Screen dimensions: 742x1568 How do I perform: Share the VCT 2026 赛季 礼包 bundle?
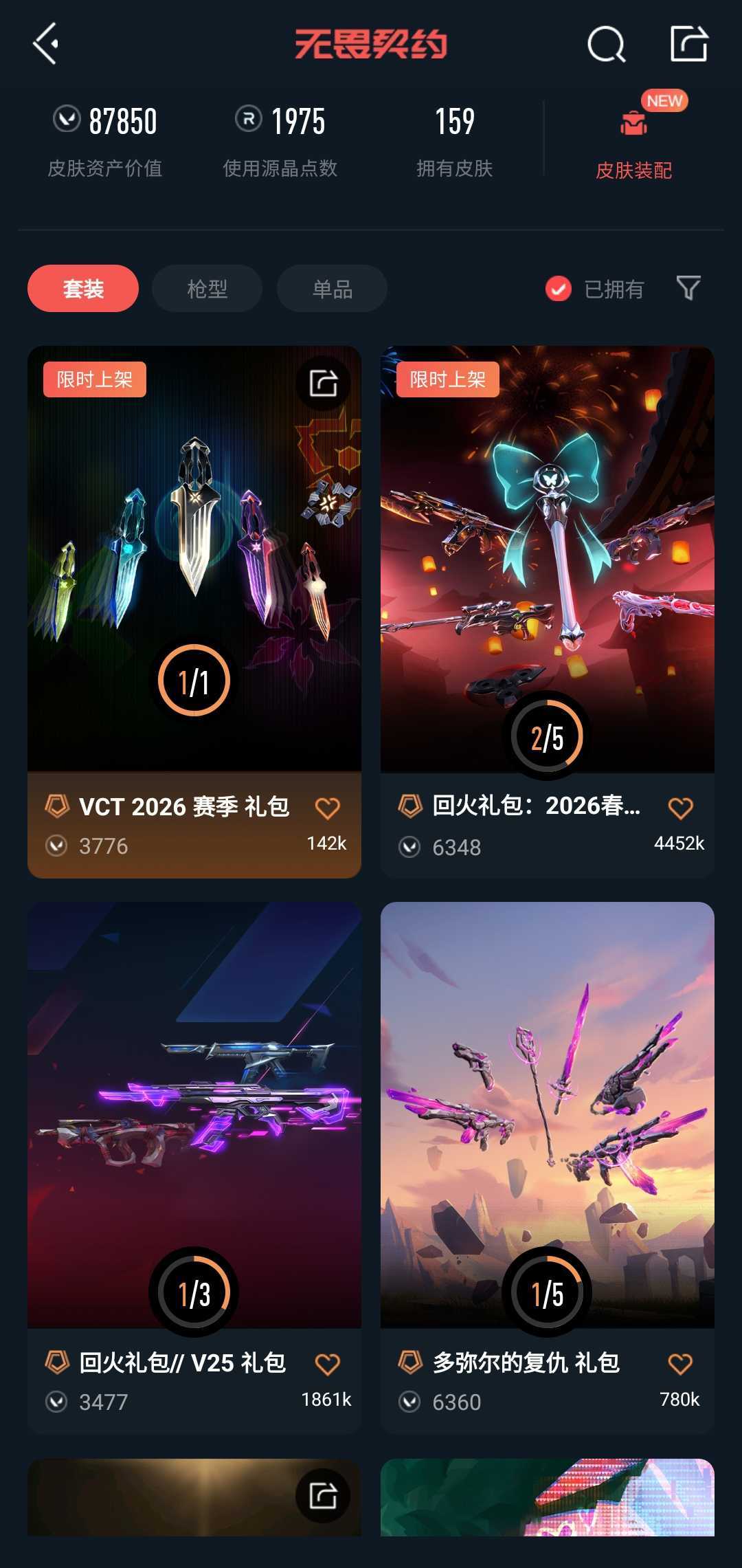[323, 384]
